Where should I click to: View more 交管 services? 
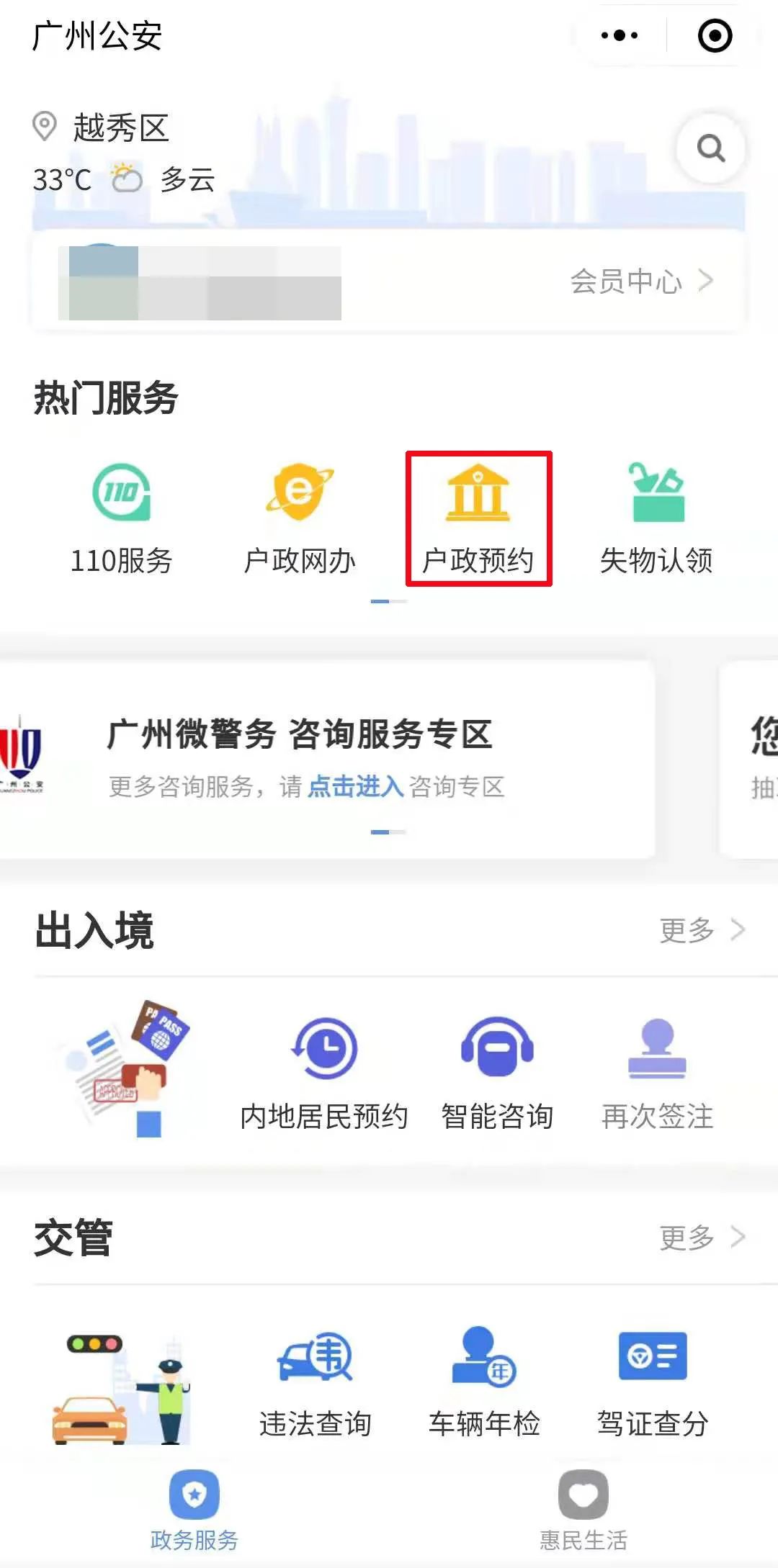[x=701, y=1238]
